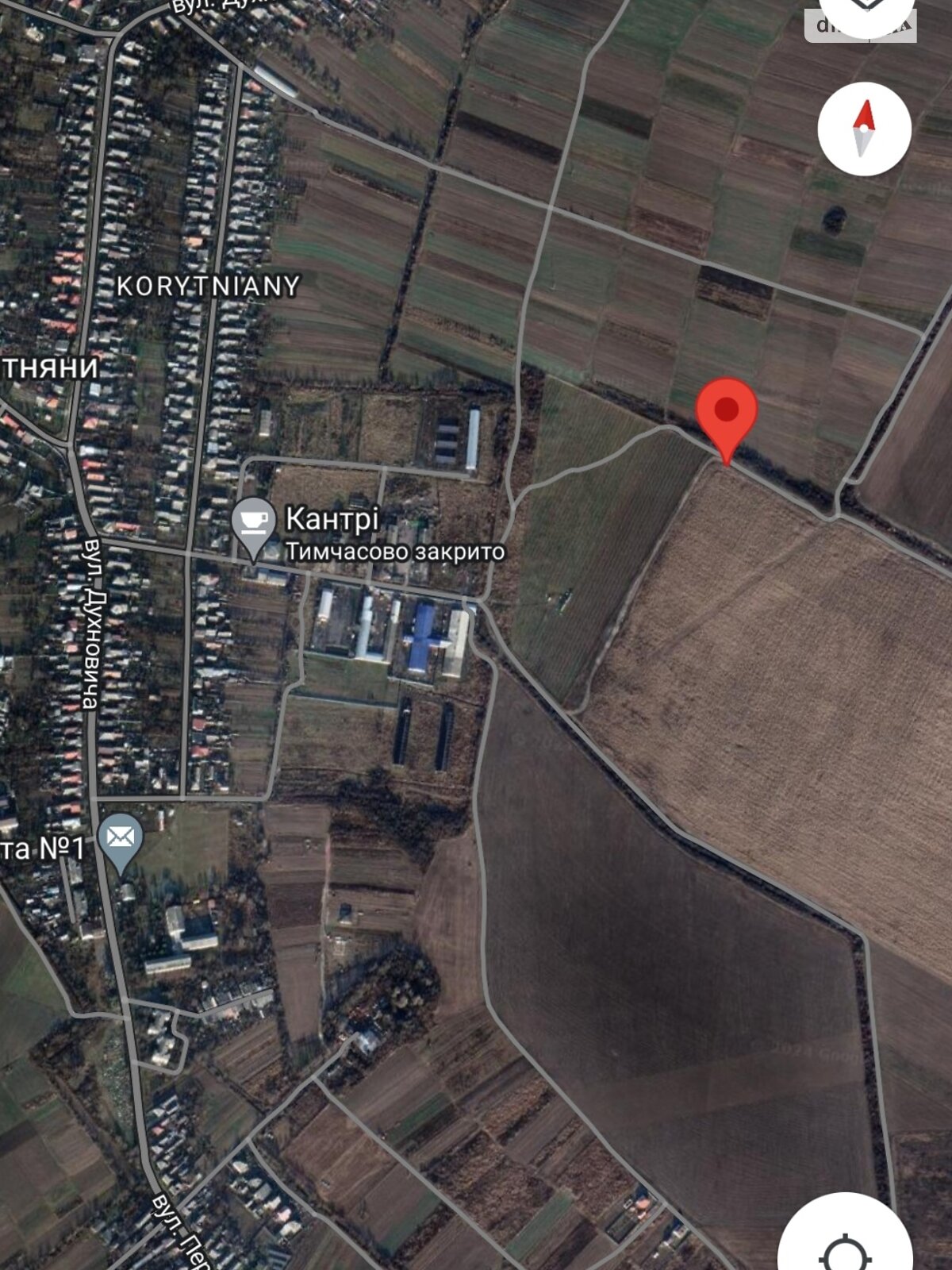Select the red dropped pin marker

pyautogui.click(x=727, y=414)
